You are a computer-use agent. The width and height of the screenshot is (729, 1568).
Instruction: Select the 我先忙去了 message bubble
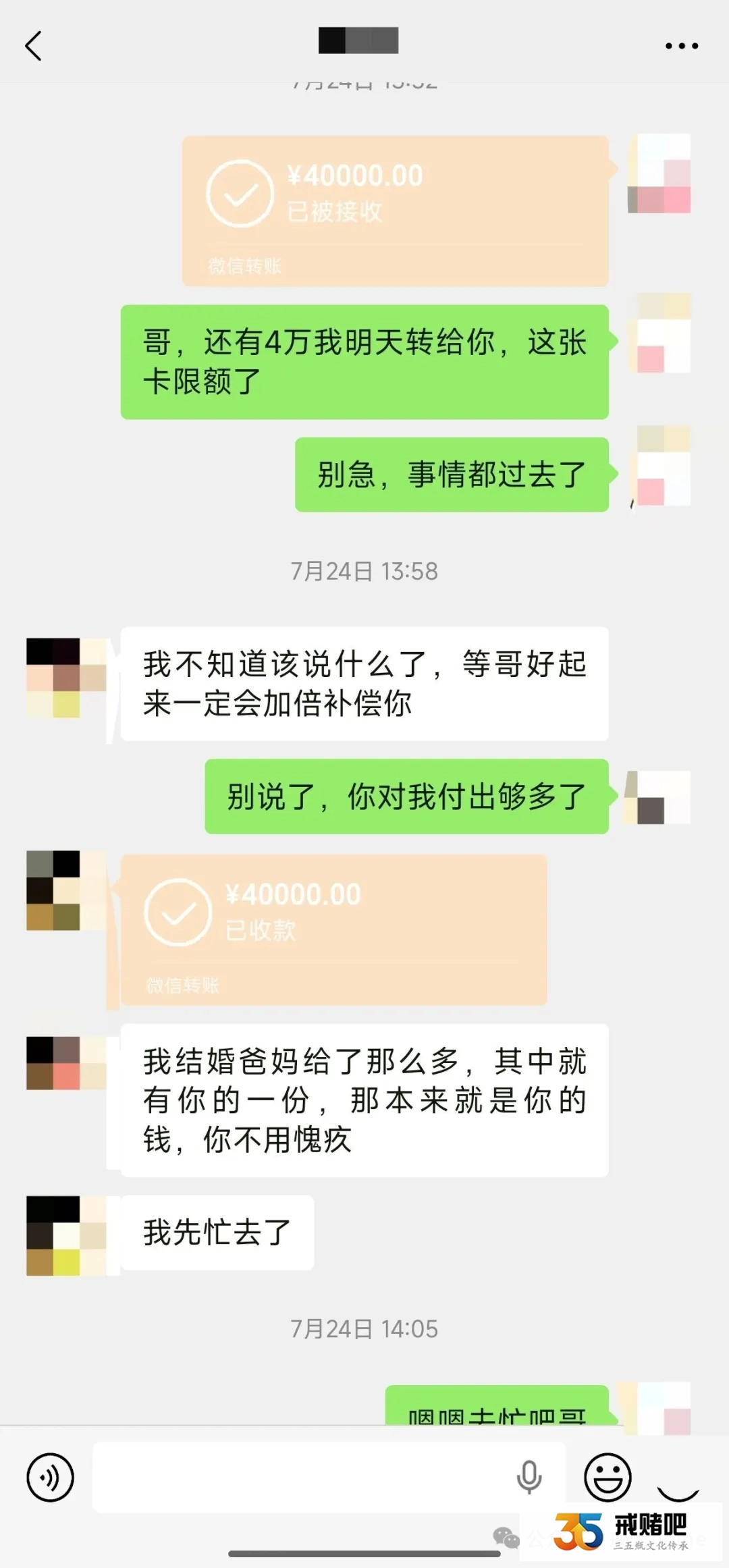(x=215, y=1233)
